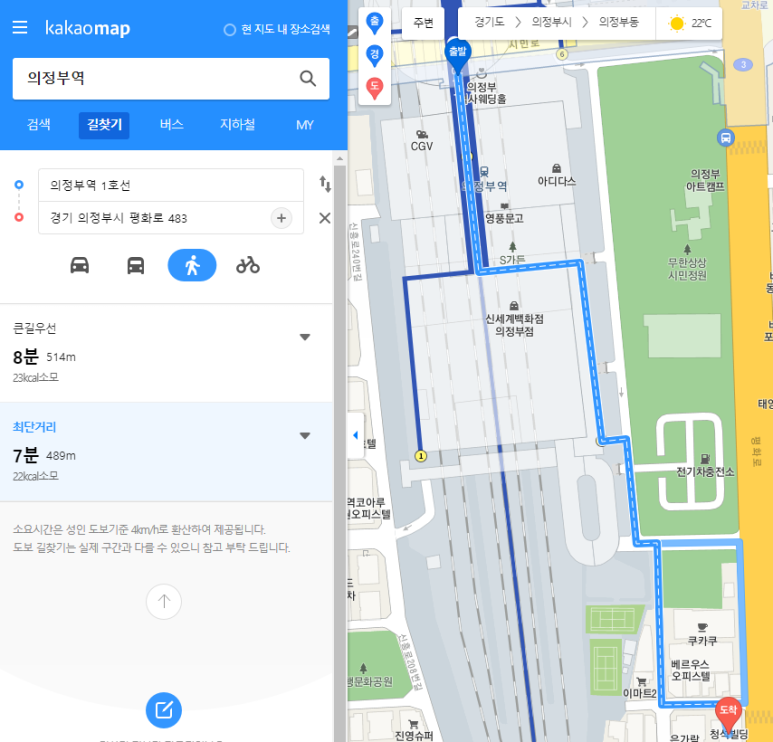
Task: Open the hamburger menu
Action: coord(20,27)
